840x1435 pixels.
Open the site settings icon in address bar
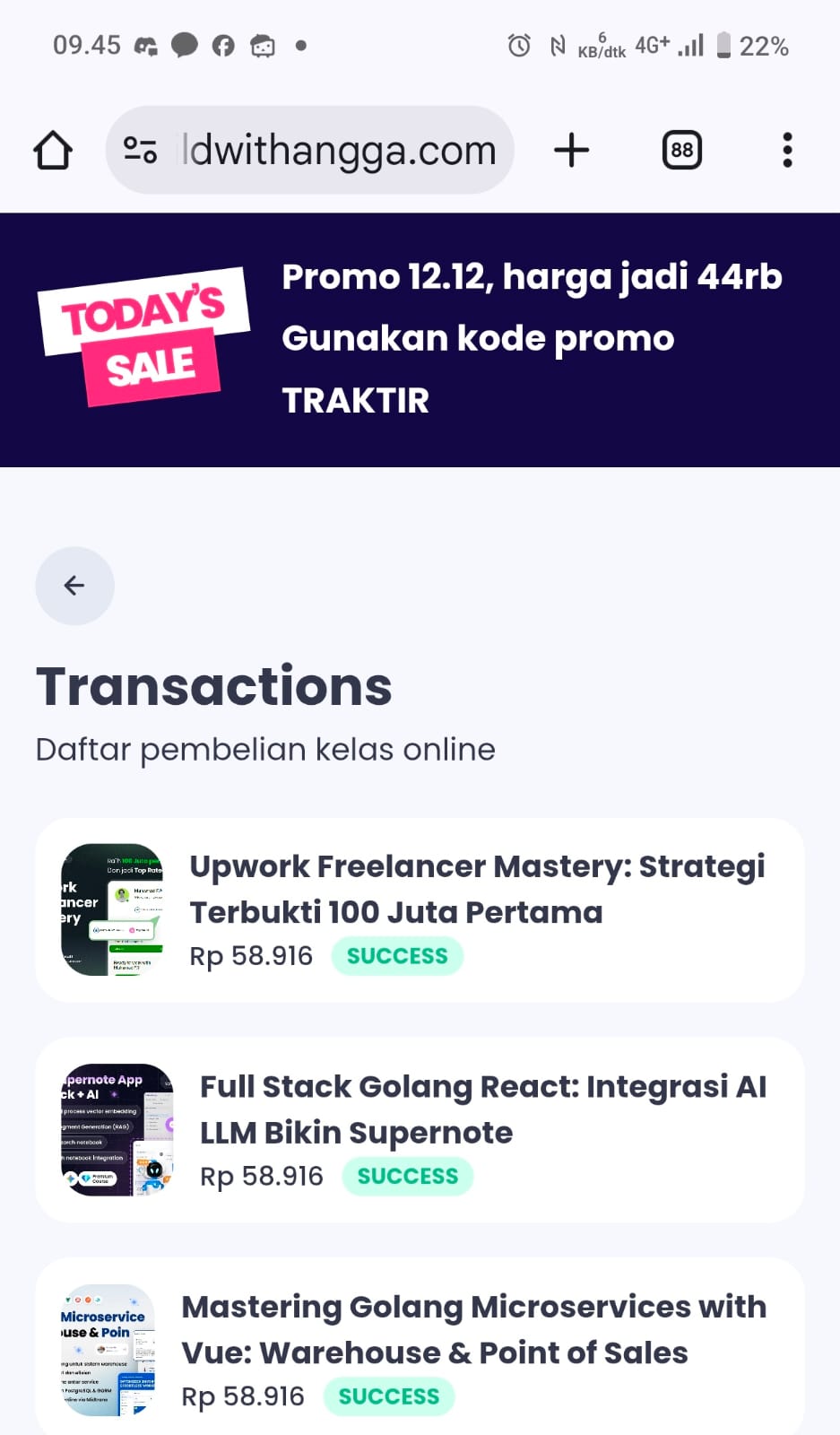(141, 150)
